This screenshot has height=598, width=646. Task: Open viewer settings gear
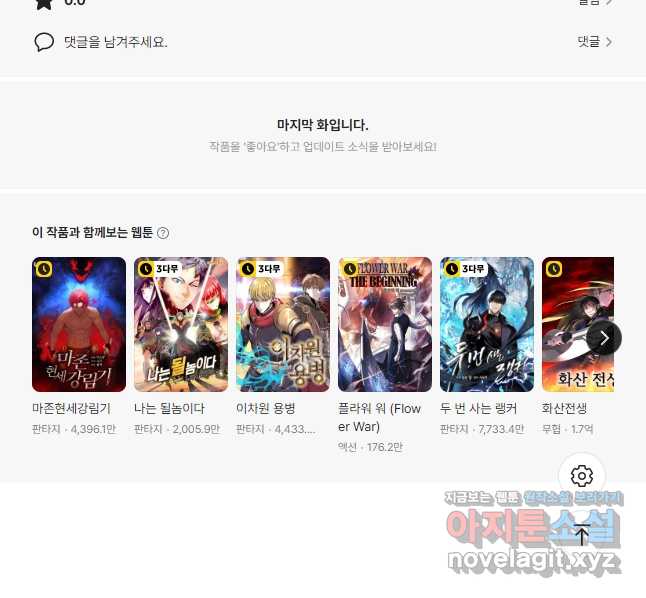click(582, 476)
